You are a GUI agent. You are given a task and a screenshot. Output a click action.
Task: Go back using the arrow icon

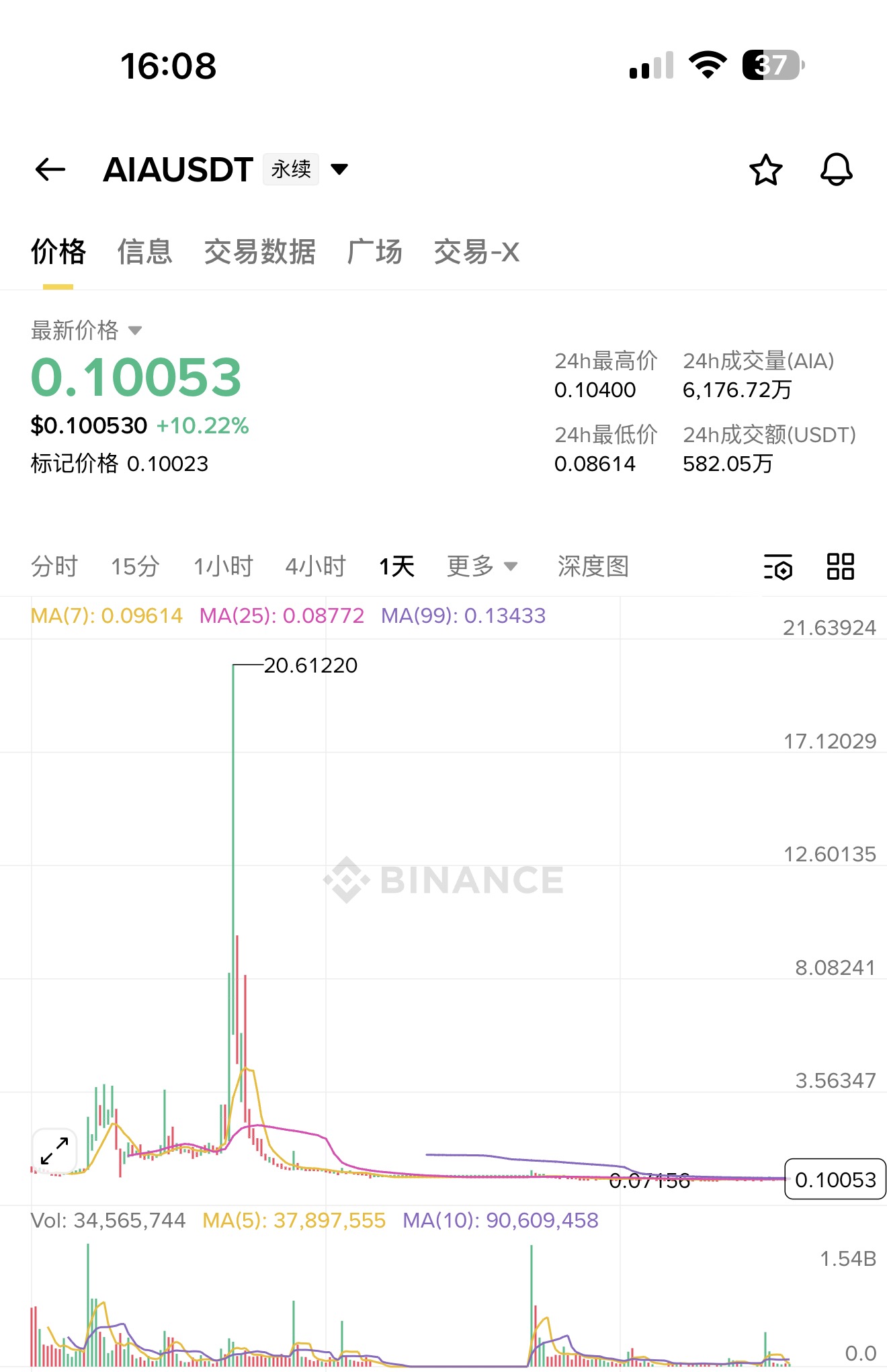50,169
